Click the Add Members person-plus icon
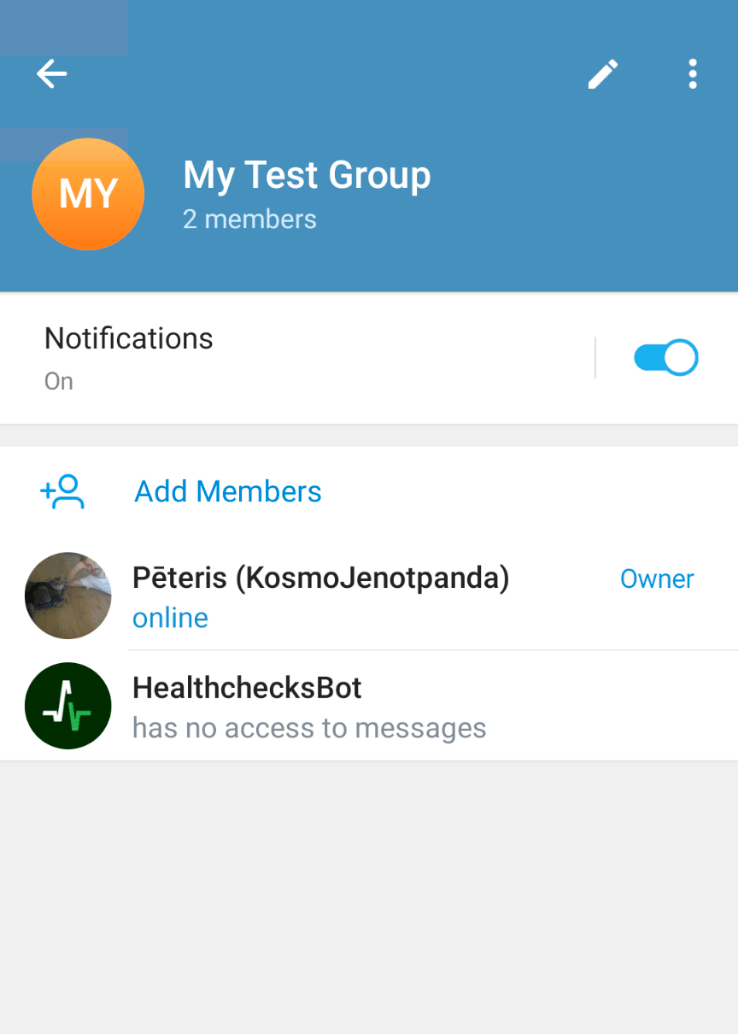This screenshot has height=1034, width=738. 62,491
